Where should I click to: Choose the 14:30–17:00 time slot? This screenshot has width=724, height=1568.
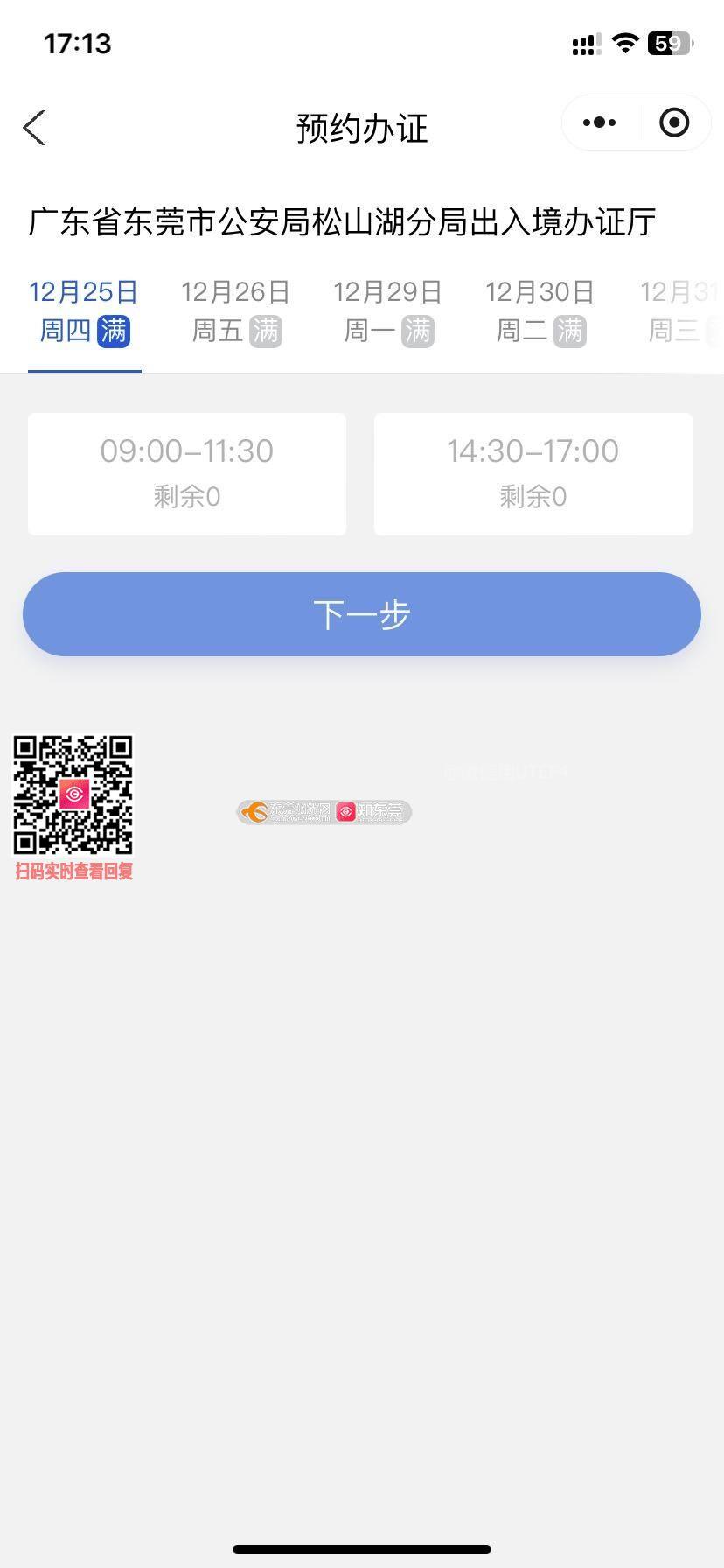533,473
